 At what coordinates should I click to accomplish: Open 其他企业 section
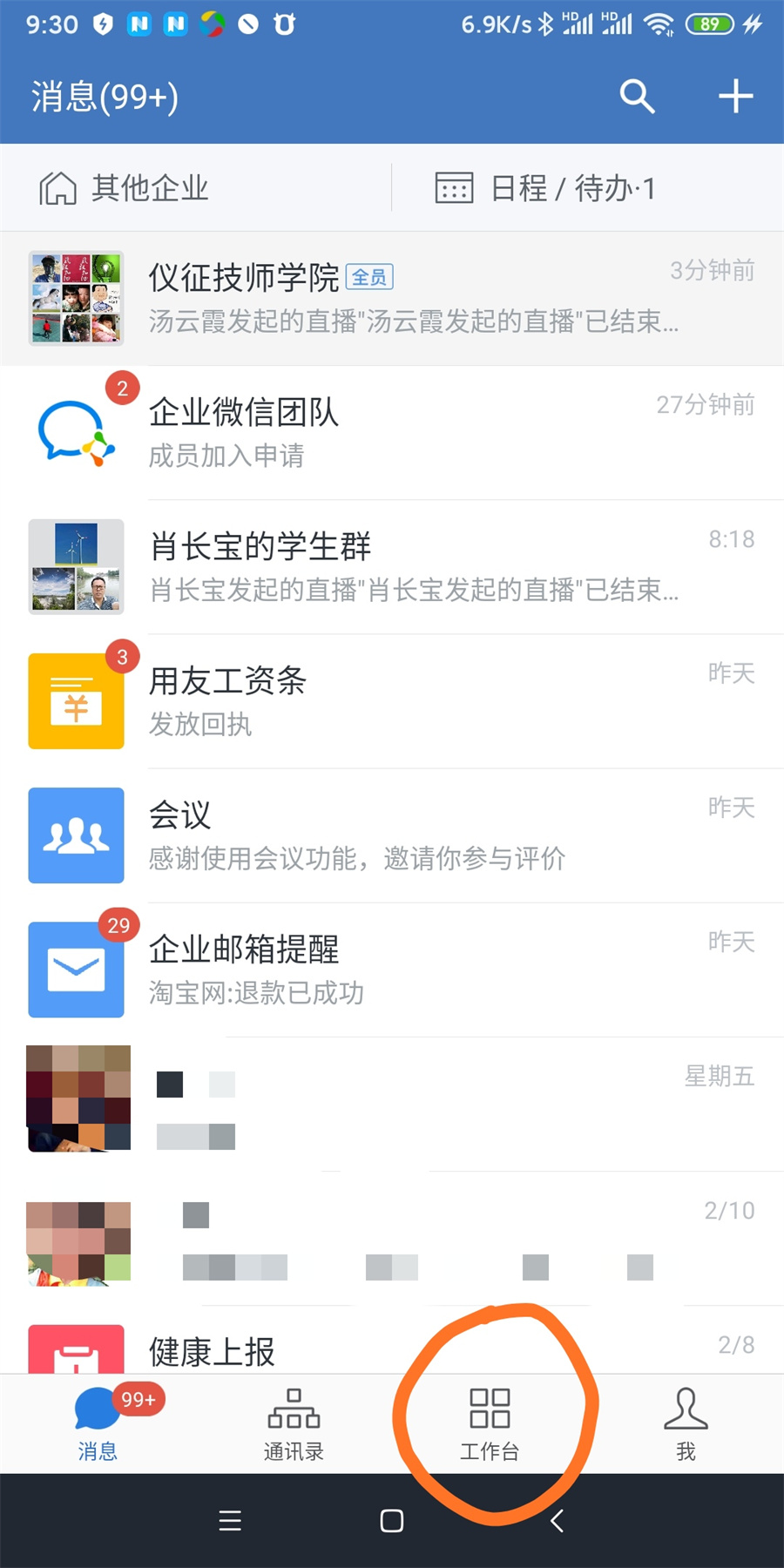pyautogui.click(x=125, y=188)
